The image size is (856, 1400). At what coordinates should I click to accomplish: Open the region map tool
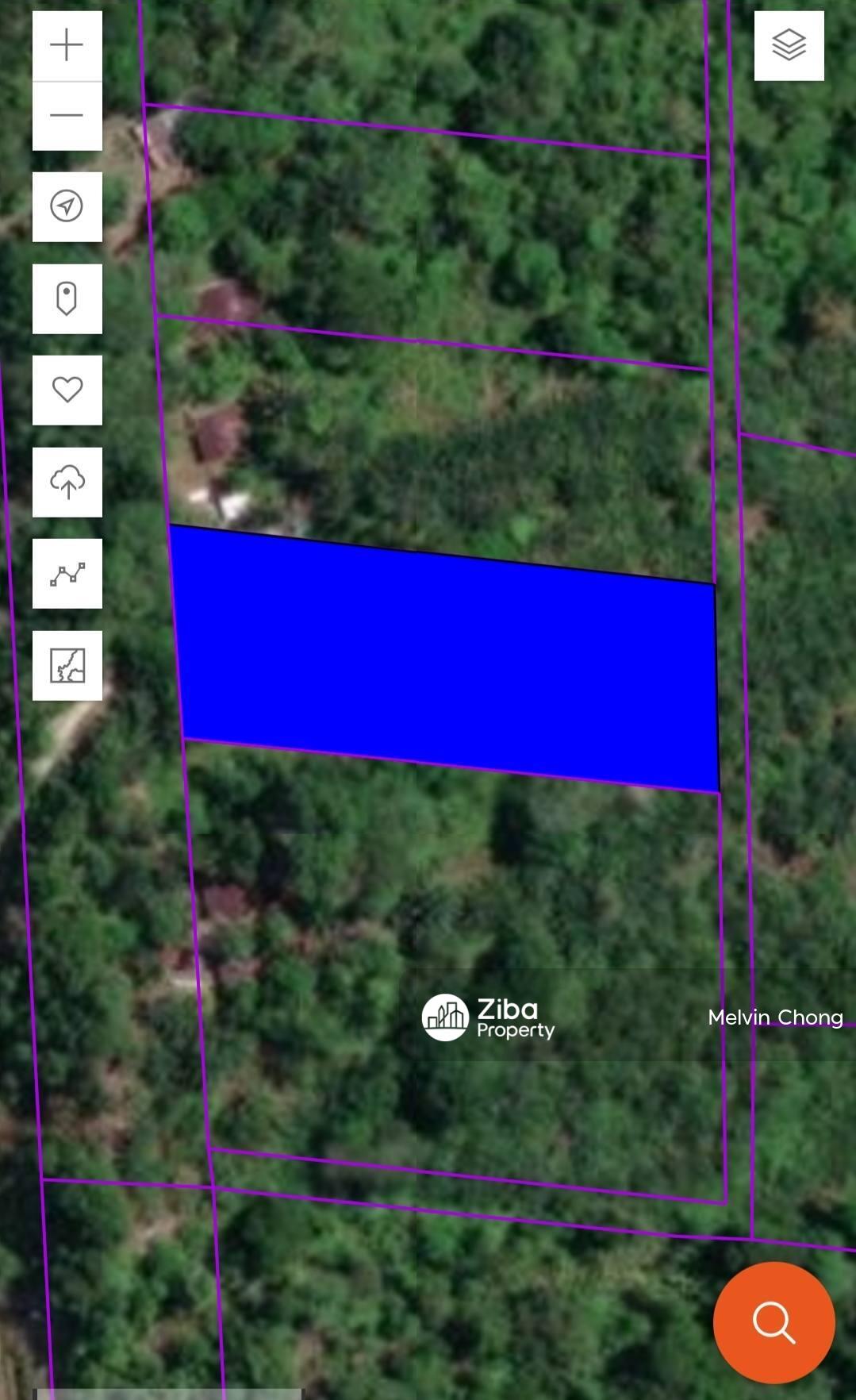[67, 665]
